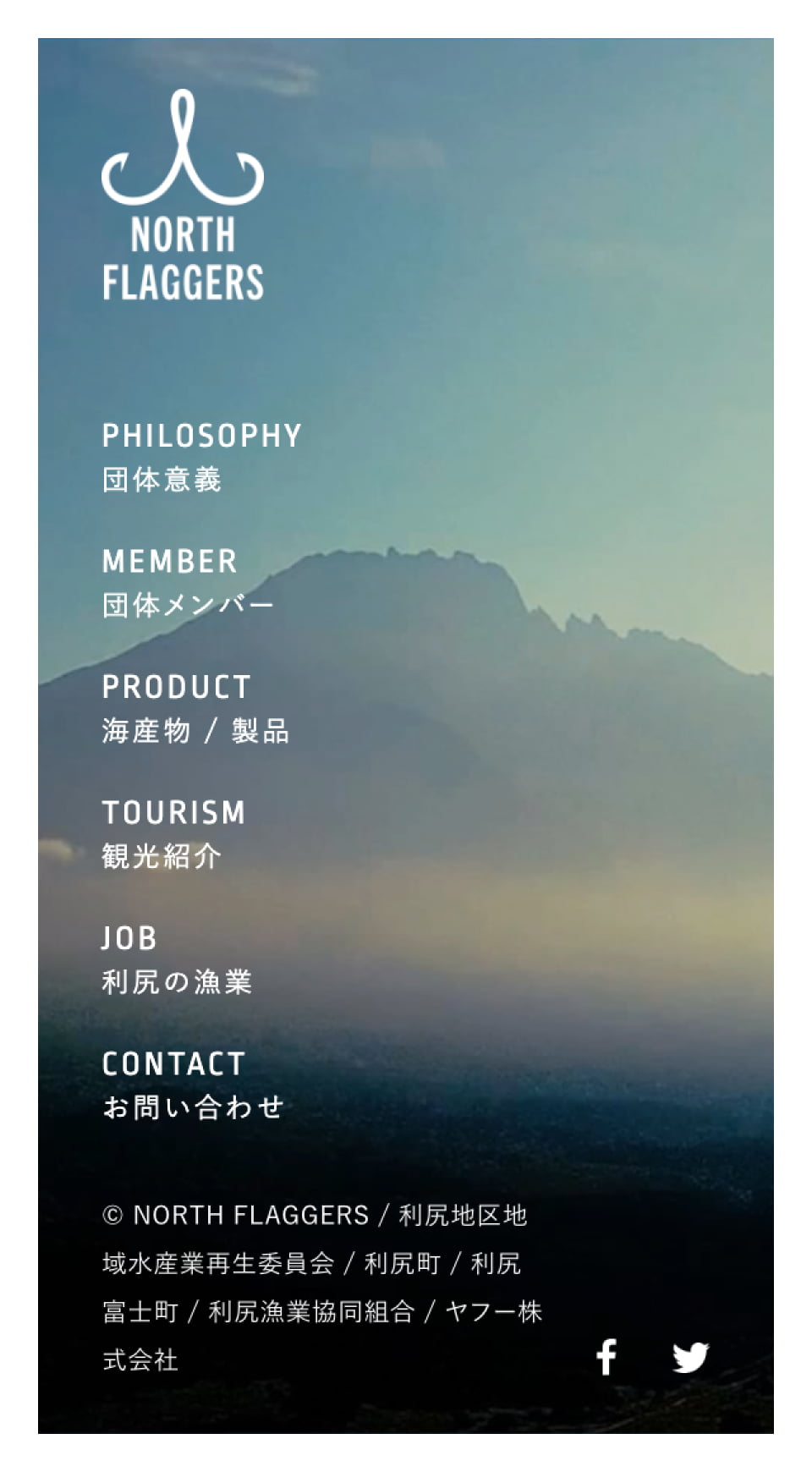Viewport: 812px width, 1472px height.
Task: Select the TOURISM menu item
Action: tap(173, 833)
